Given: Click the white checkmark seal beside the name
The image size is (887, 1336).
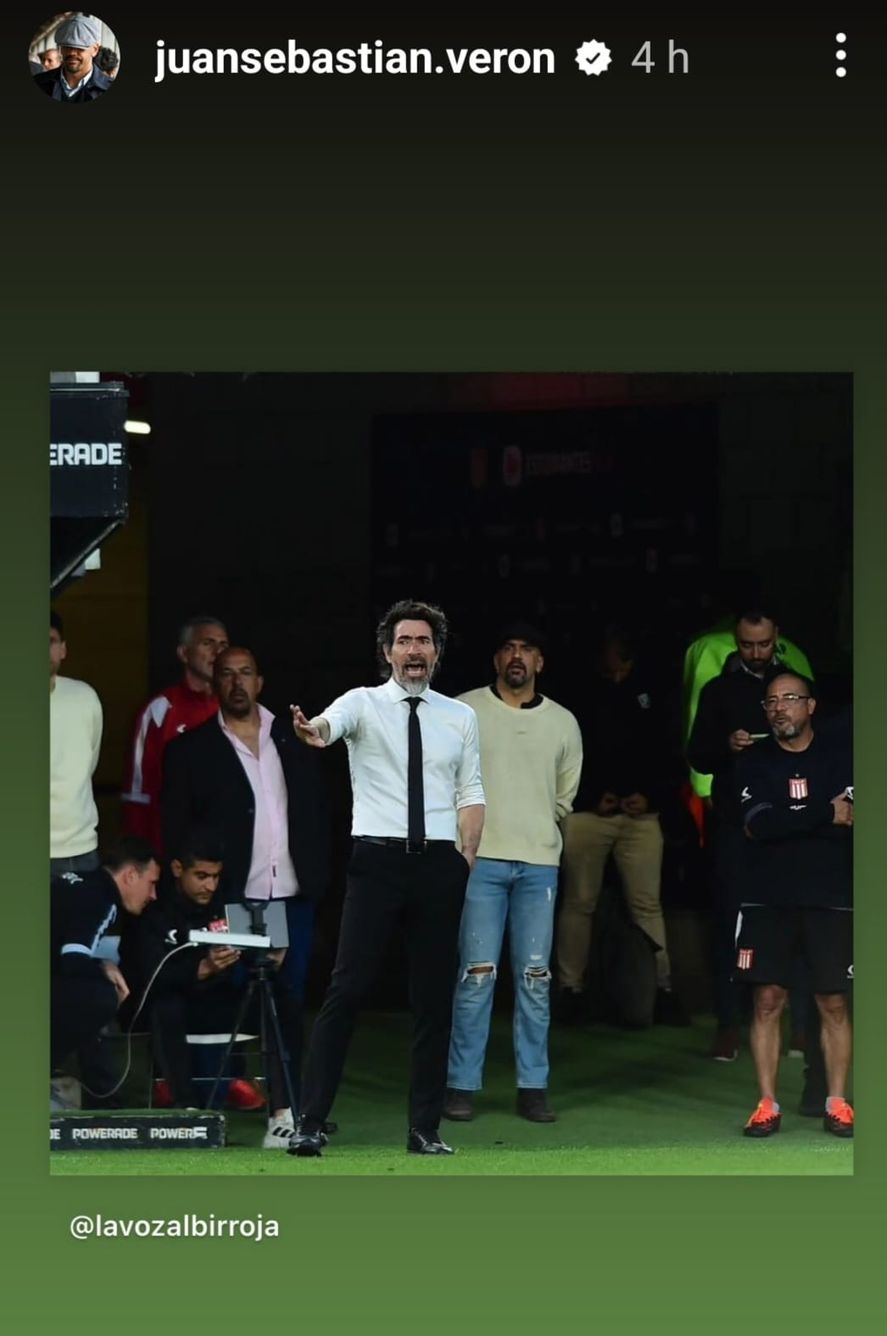Looking at the screenshot, I should 593,58.
